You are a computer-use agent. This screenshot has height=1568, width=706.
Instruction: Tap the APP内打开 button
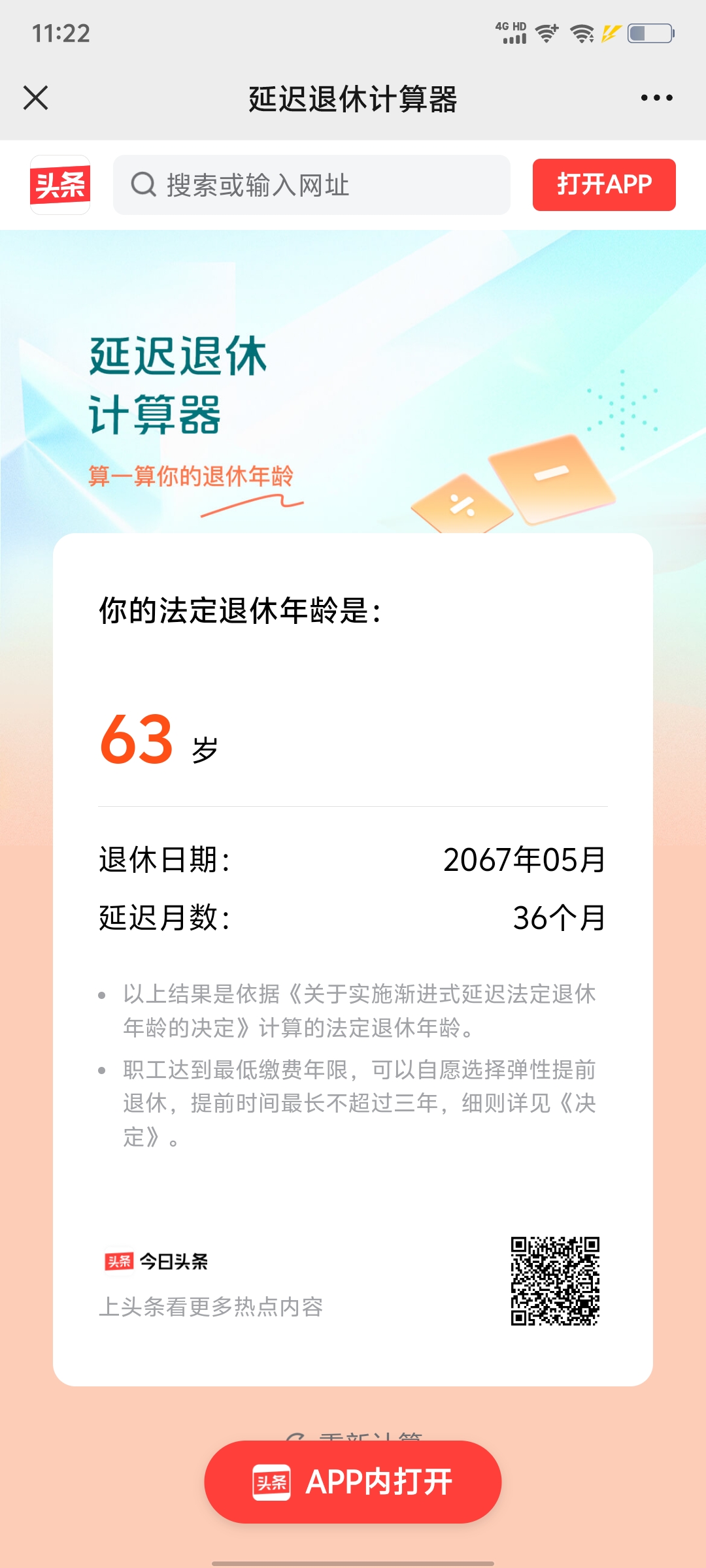[353, 1482]
